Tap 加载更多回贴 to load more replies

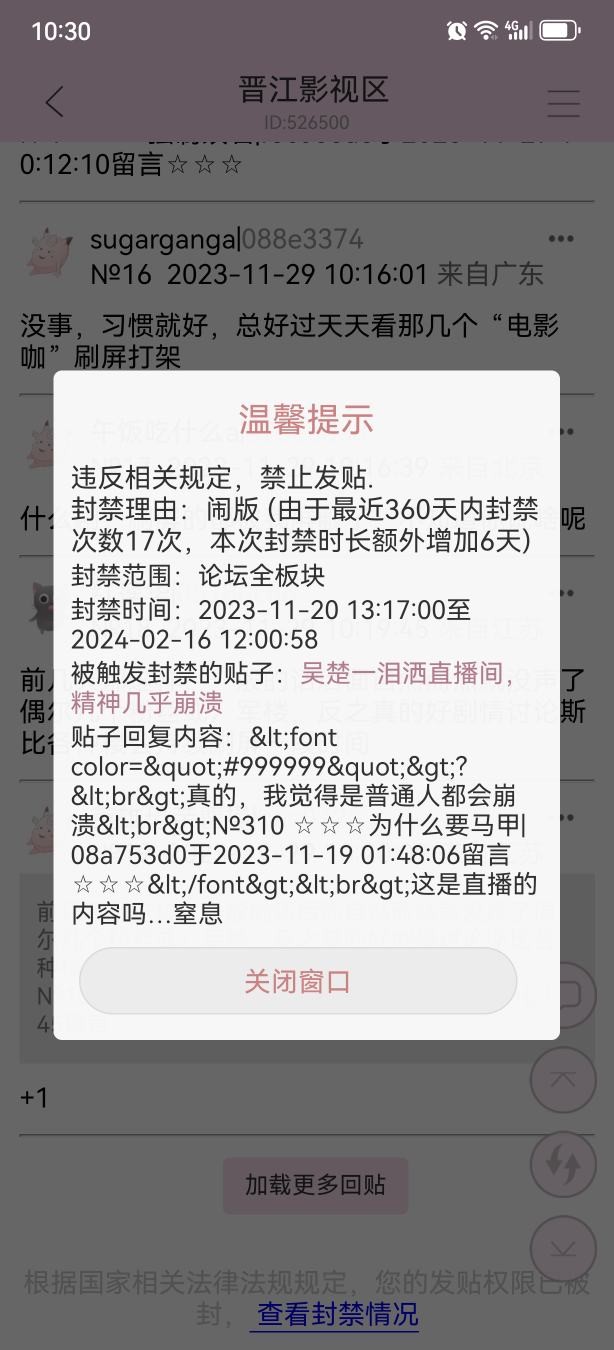click(315, 1185)
